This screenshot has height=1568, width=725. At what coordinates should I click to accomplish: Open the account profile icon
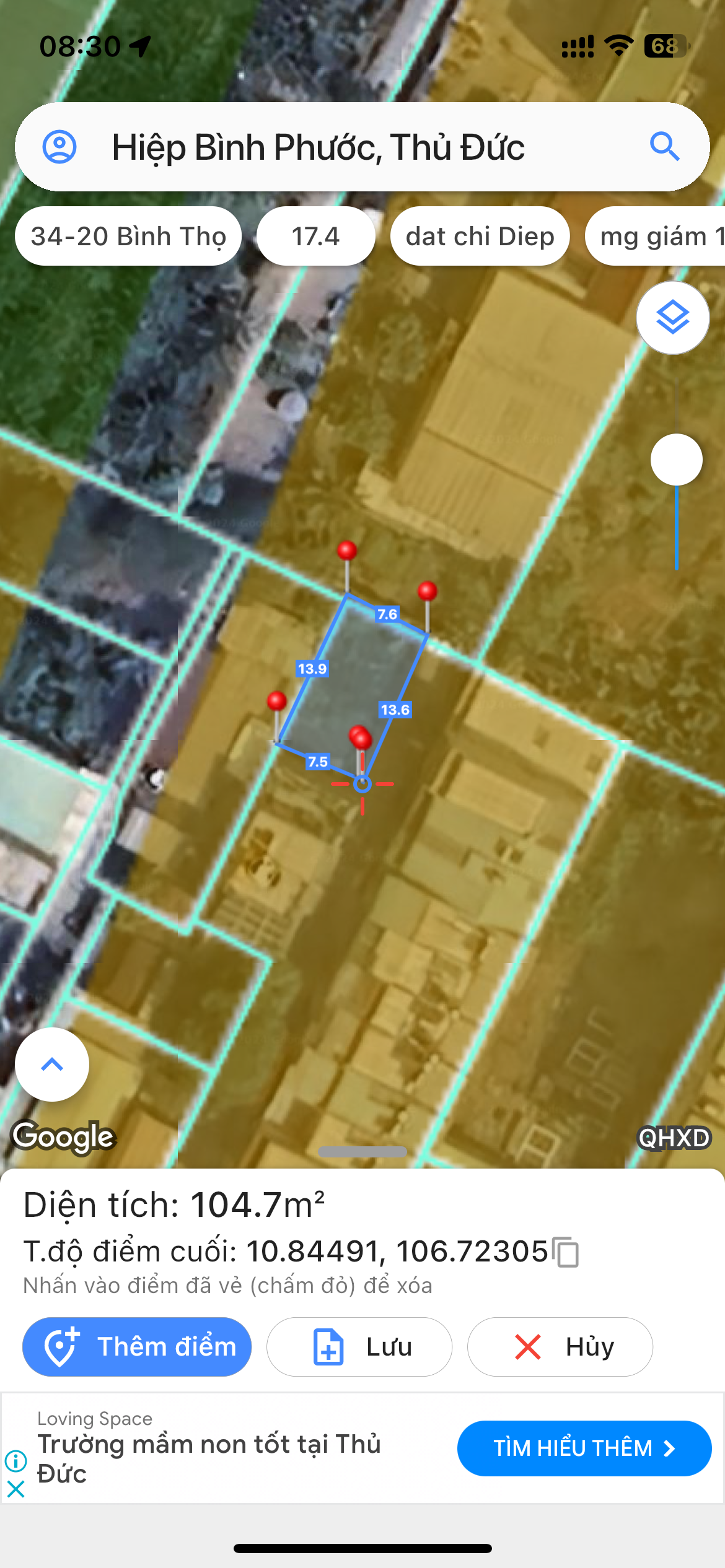point(59,147)
